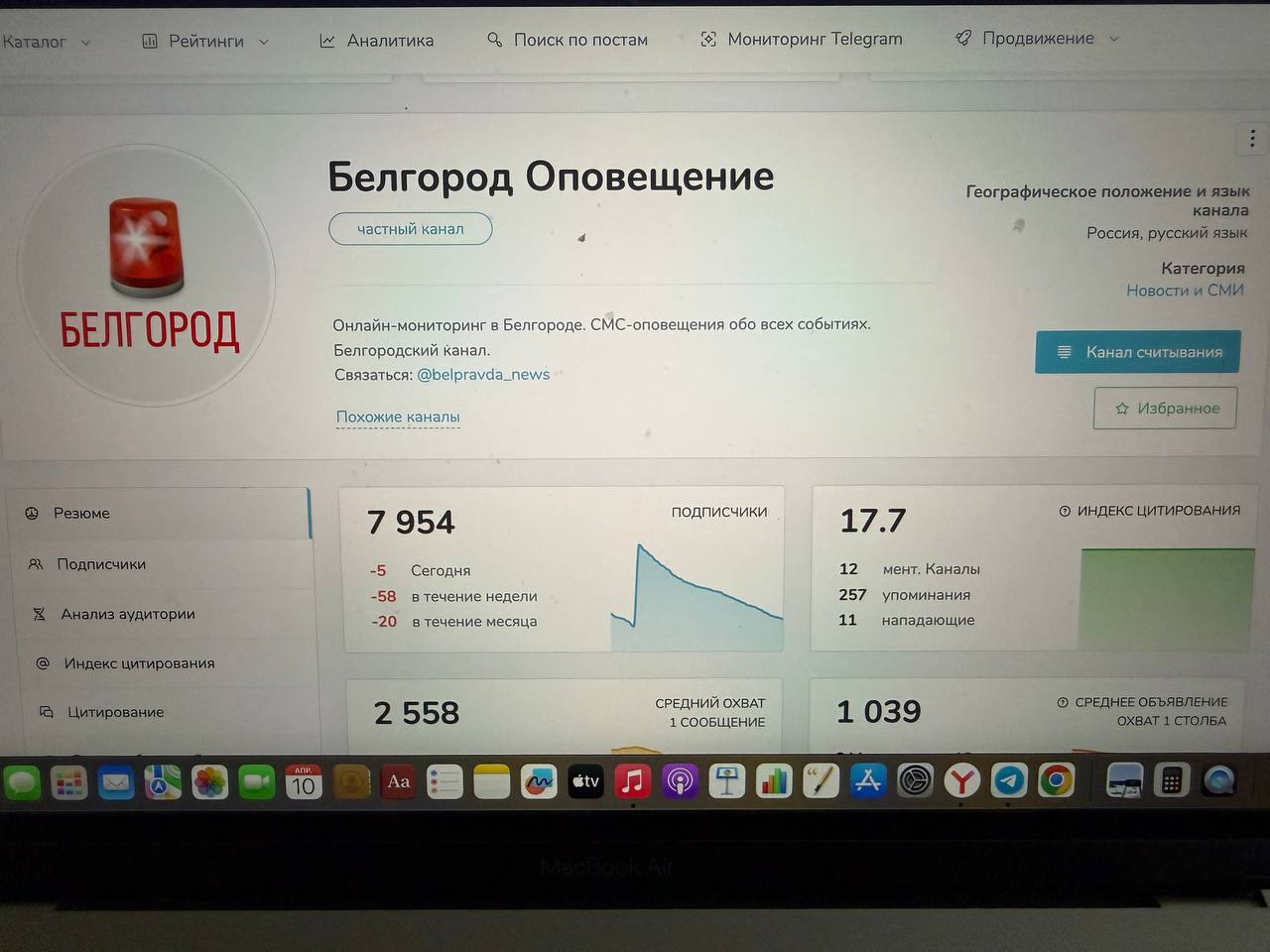This screenshot has width=1270, height=952.
Task: Open the three-dot overflow menu
Action: point(1251,140)
